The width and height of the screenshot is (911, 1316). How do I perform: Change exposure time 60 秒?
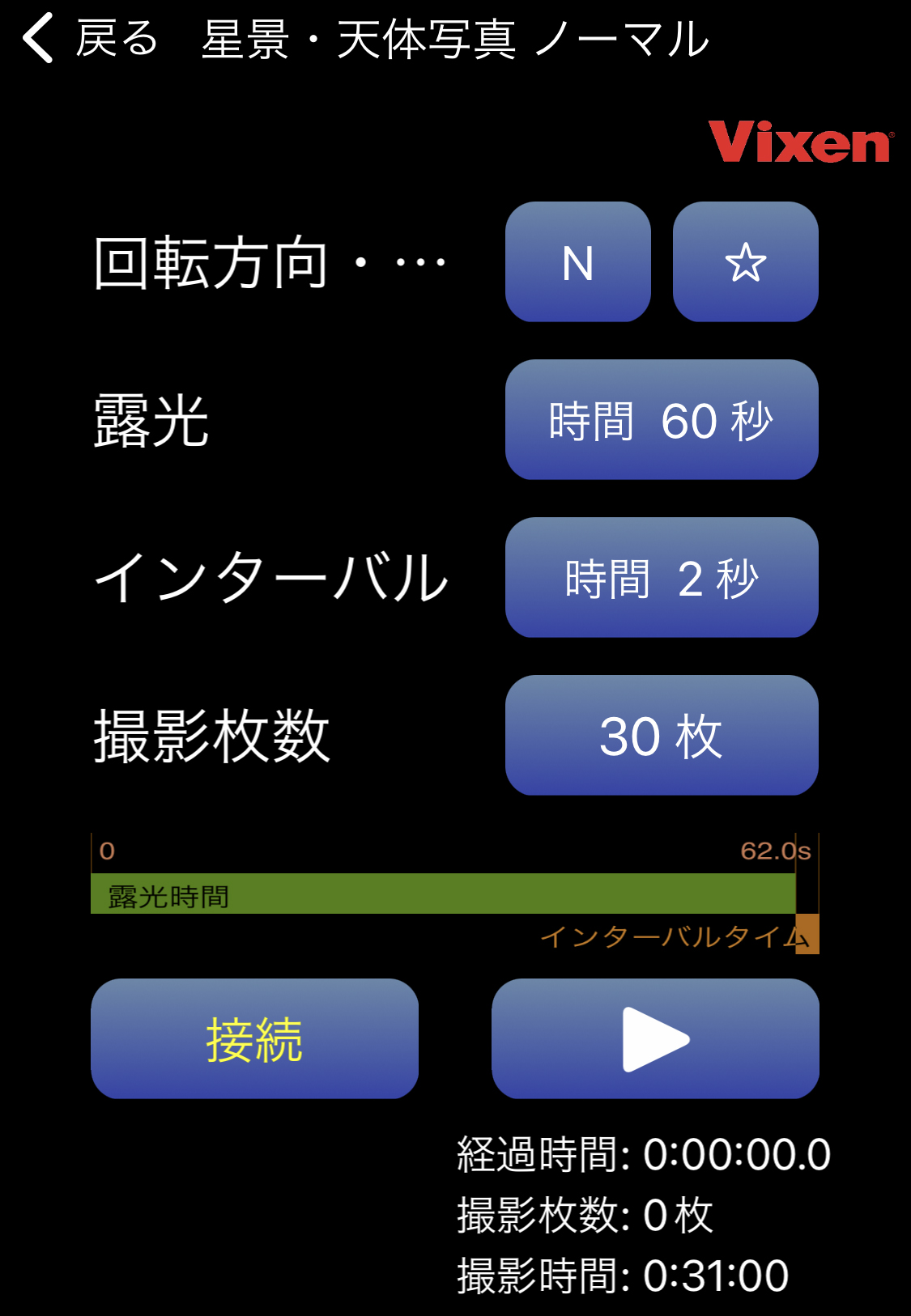(661, 420)
